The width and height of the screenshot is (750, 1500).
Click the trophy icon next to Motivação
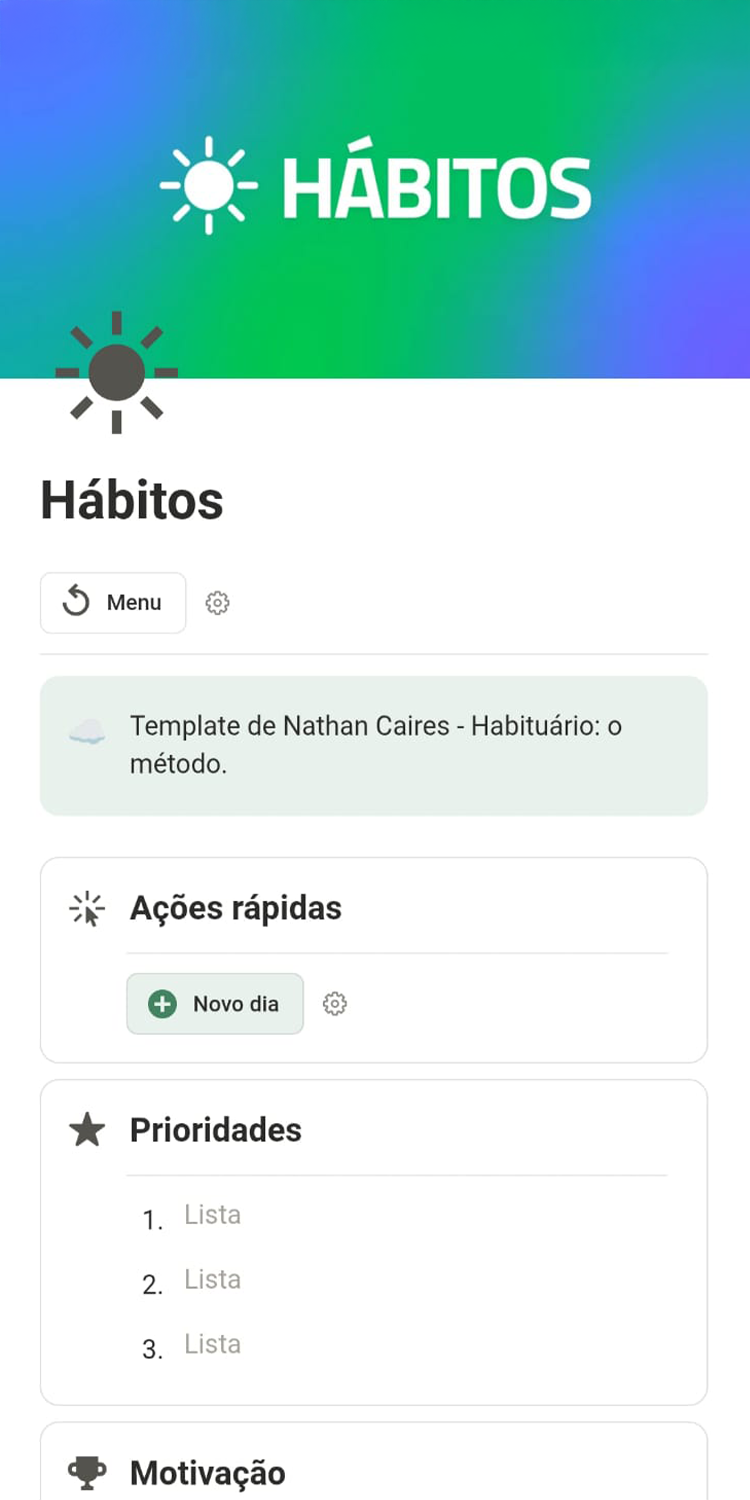click(86, 1472)
